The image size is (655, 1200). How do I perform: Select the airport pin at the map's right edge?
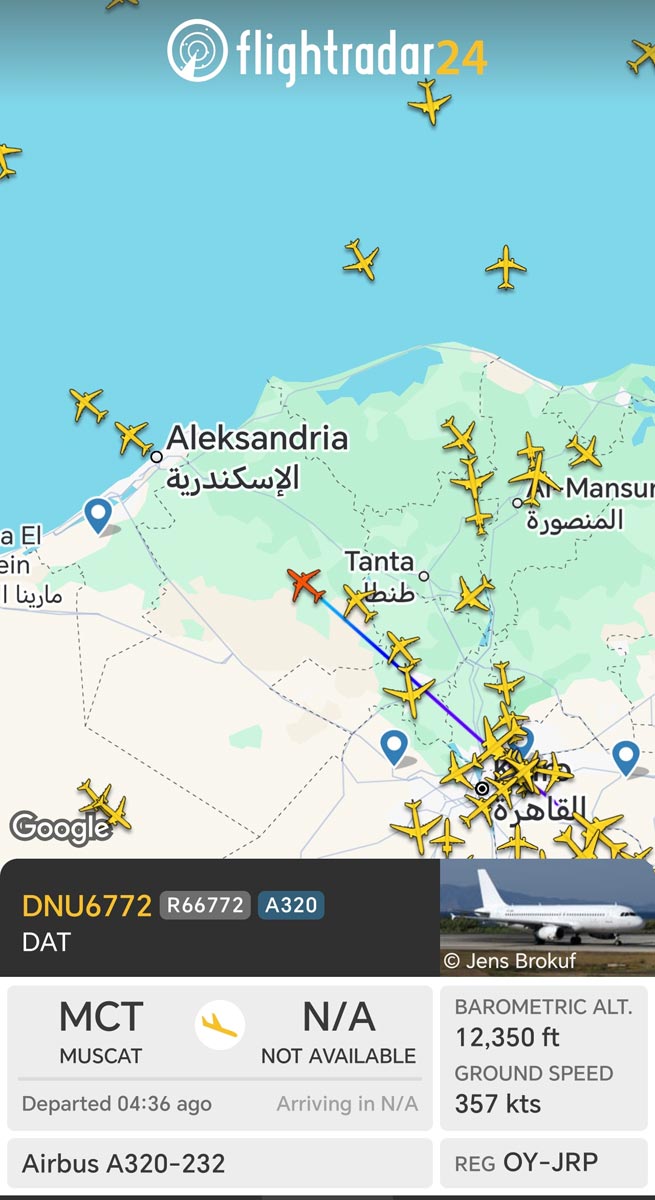click(x=626, y=758)
